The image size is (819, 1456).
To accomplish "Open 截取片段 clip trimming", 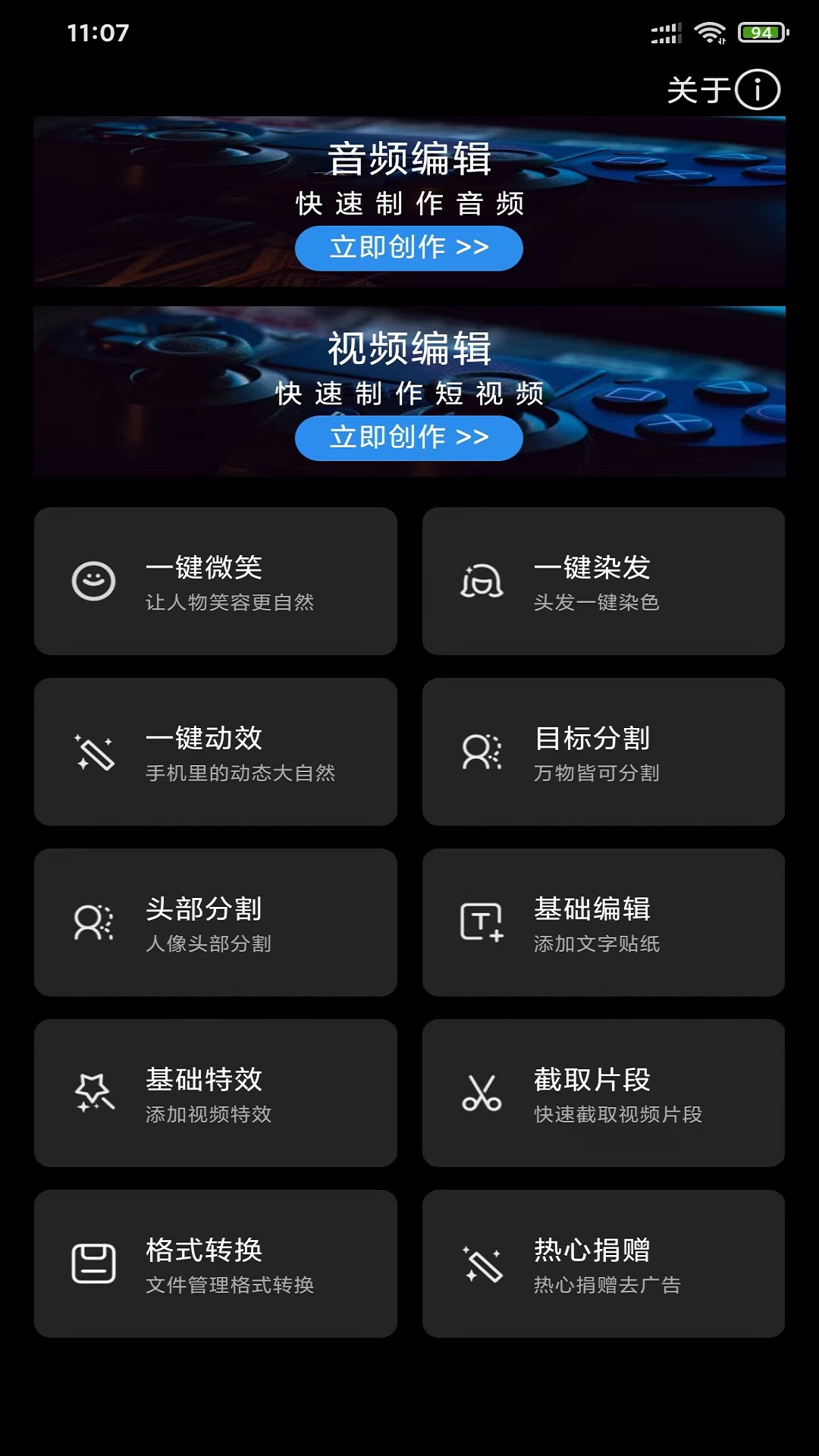I will (x=604, y=1093).
